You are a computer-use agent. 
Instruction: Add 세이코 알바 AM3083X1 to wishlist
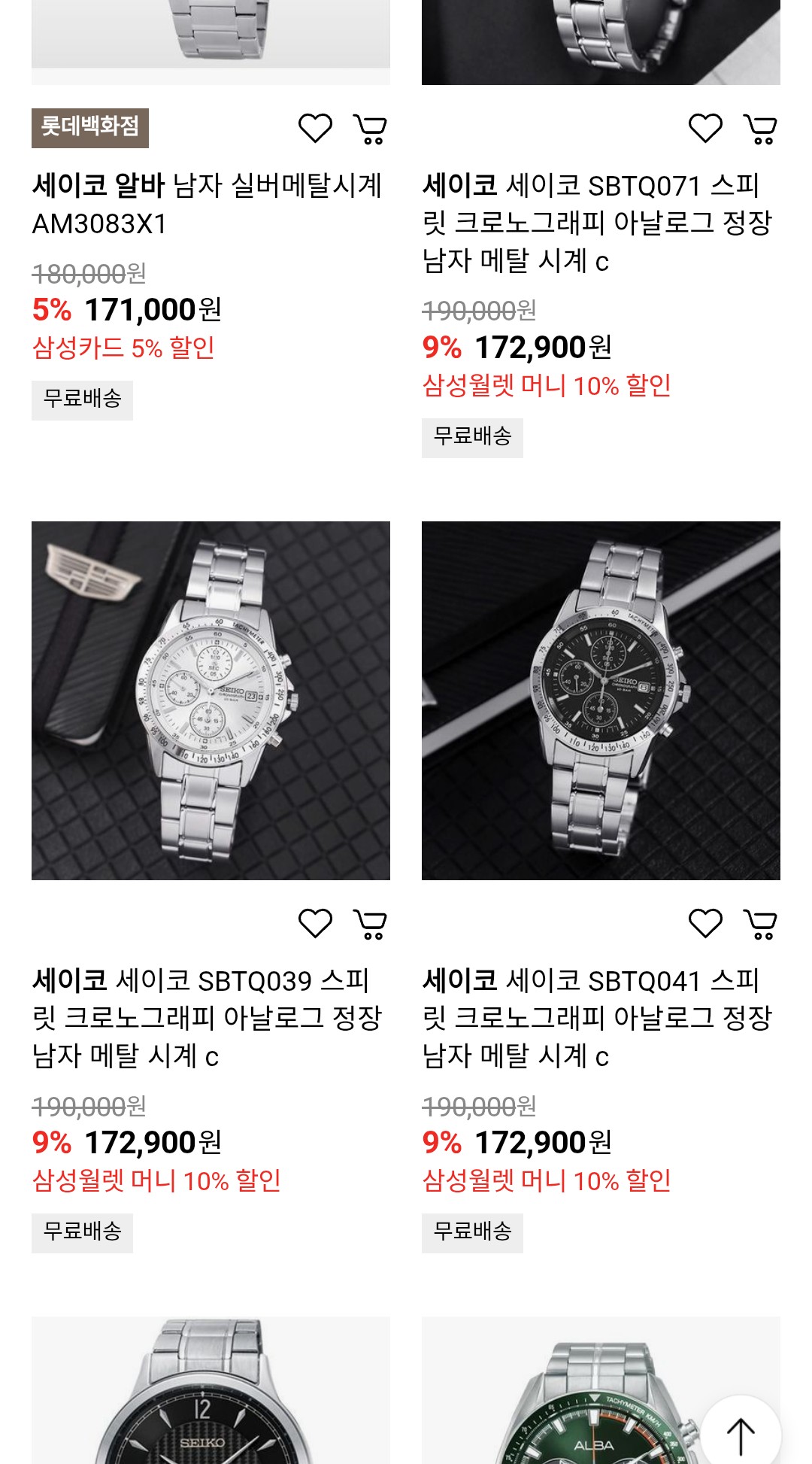(315, 129)
